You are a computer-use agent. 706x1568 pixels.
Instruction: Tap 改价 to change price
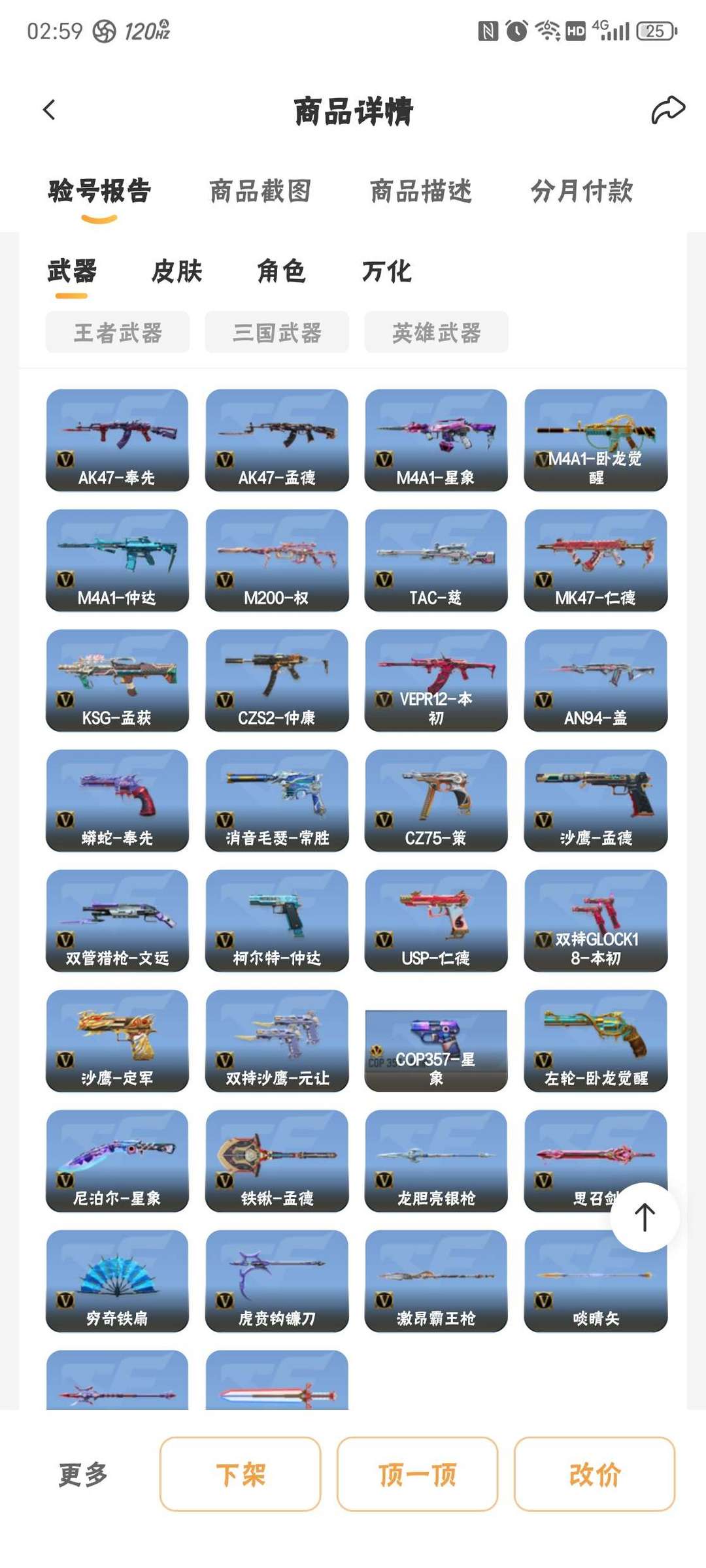tap(594, 1475)
